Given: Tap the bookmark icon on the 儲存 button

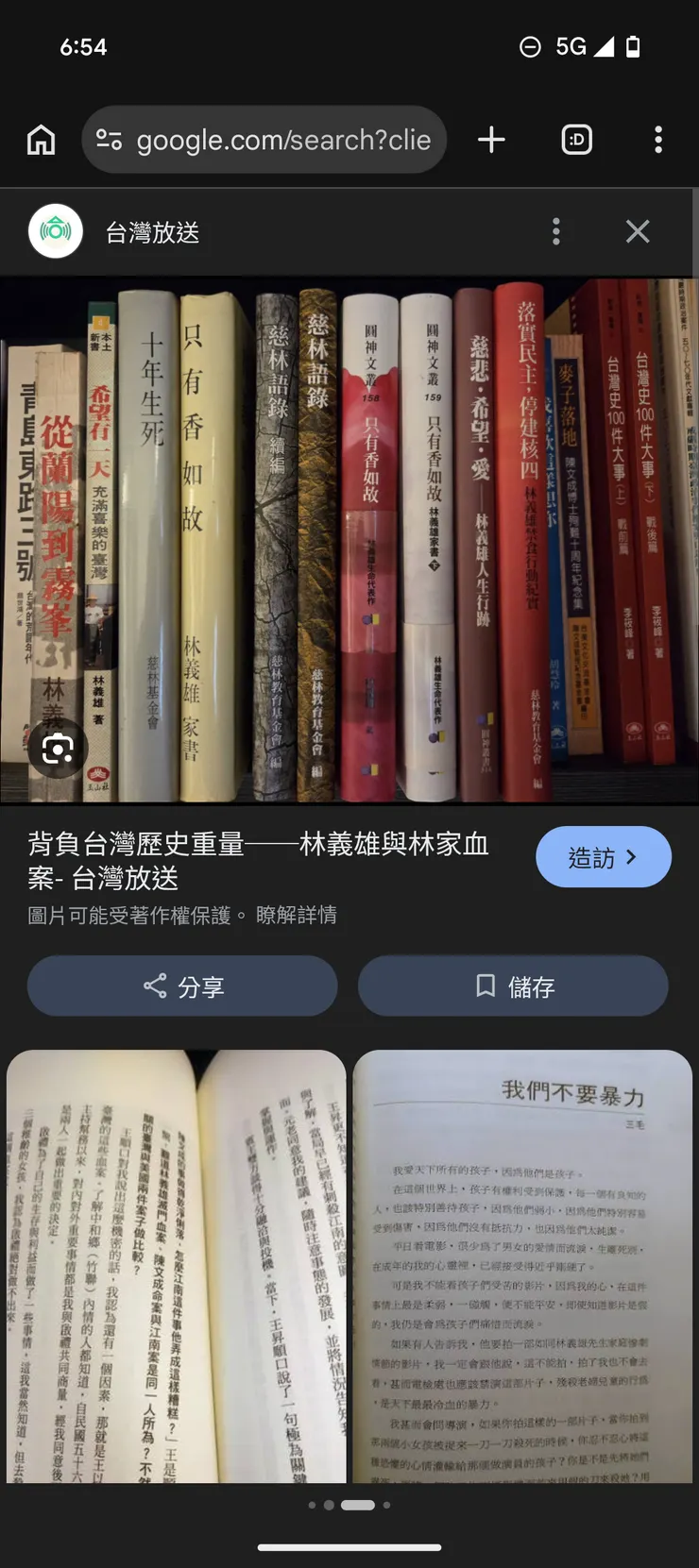Looking at the screenshot, I should coord(485,986).
